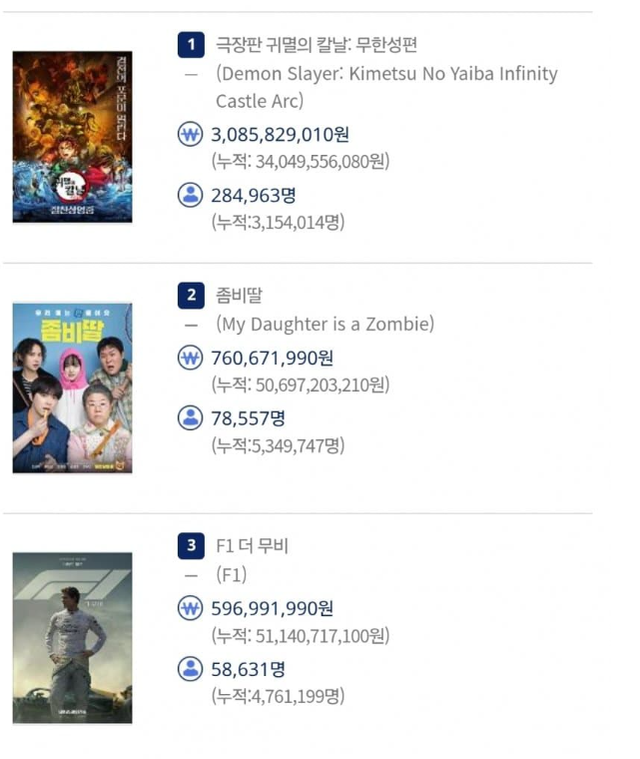Select the F1 movie entry
This screenshot has width=640, height=759.
253,546
